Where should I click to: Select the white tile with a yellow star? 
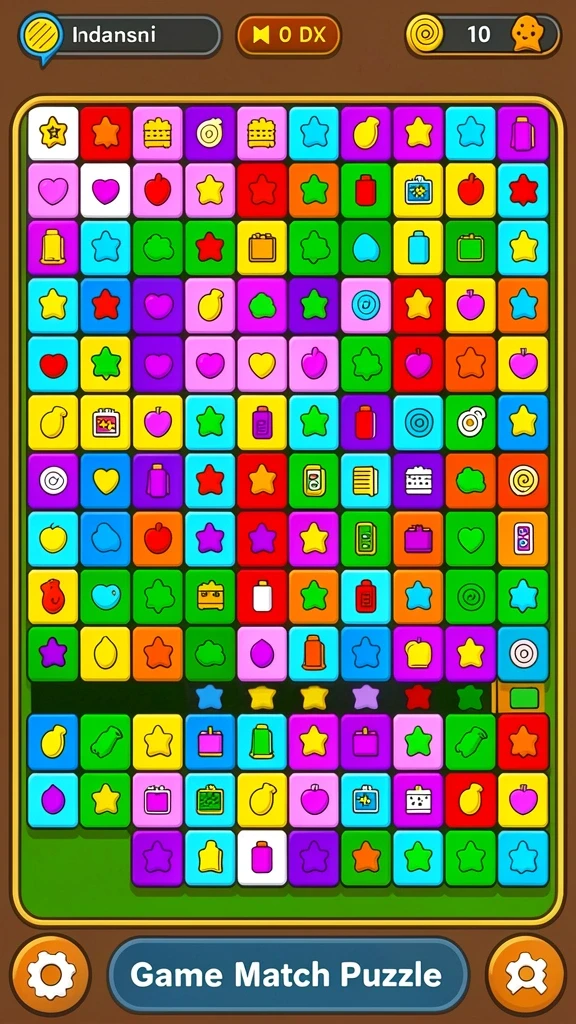[53, 134]
